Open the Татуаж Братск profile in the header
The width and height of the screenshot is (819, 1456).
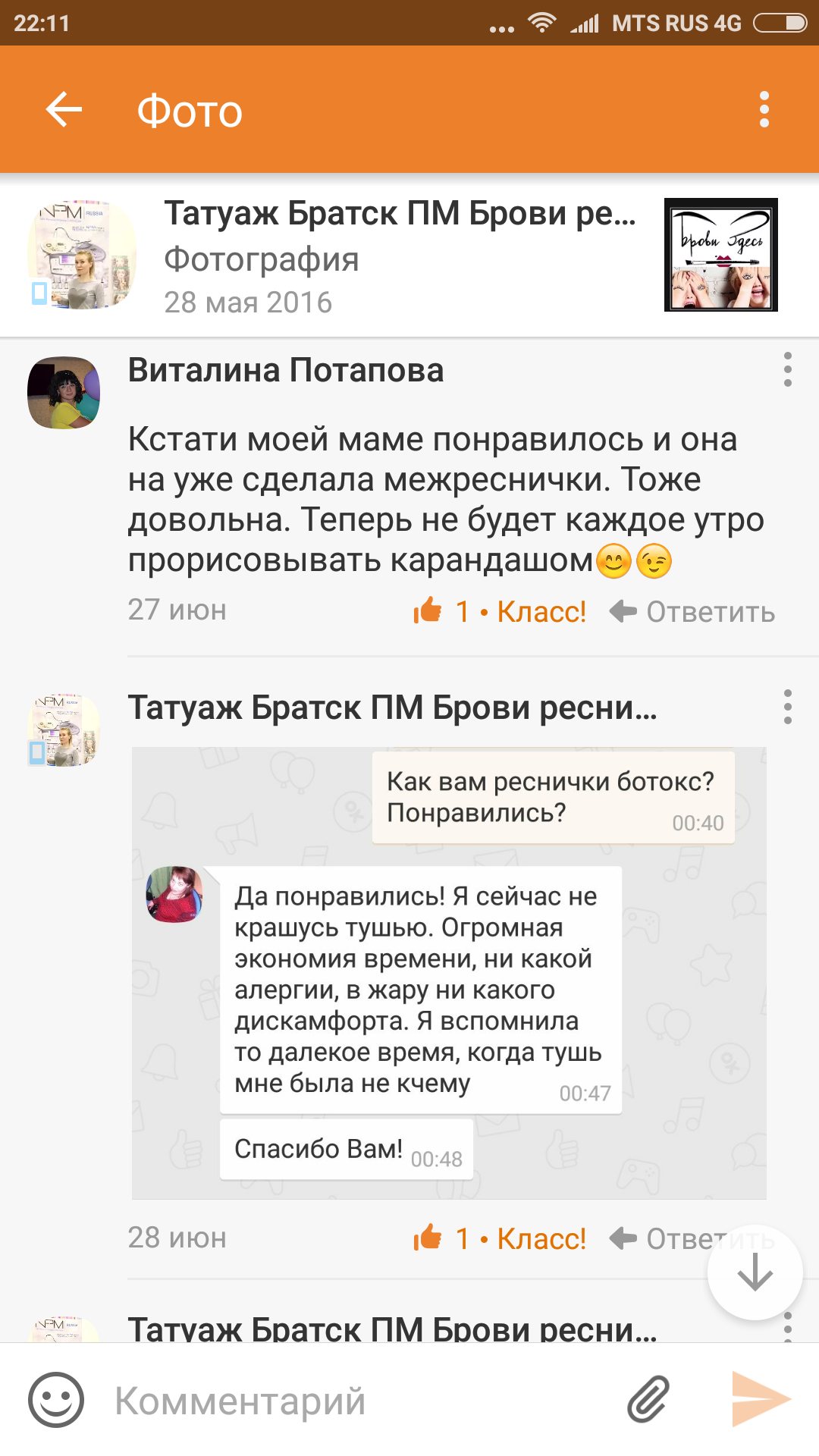click(x=82, y=255)
